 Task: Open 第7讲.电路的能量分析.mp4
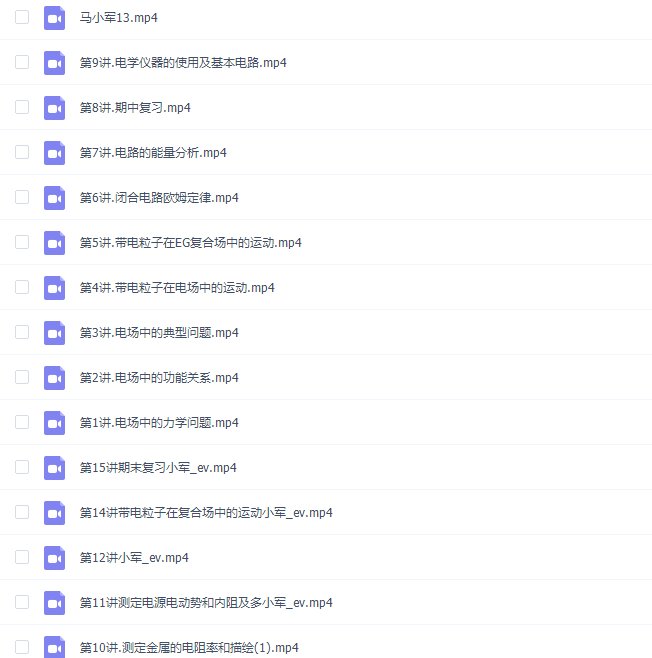click(x=153, y=152)
